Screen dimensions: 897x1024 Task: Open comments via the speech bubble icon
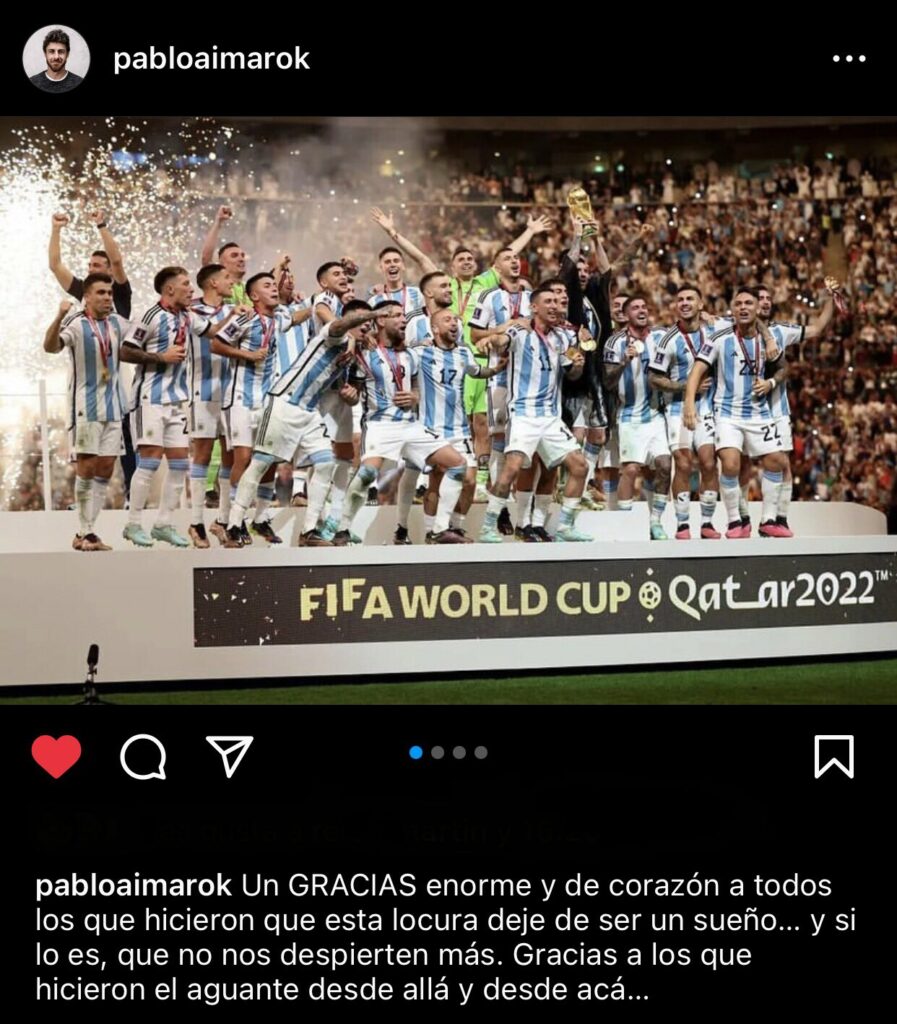[143, 756]
